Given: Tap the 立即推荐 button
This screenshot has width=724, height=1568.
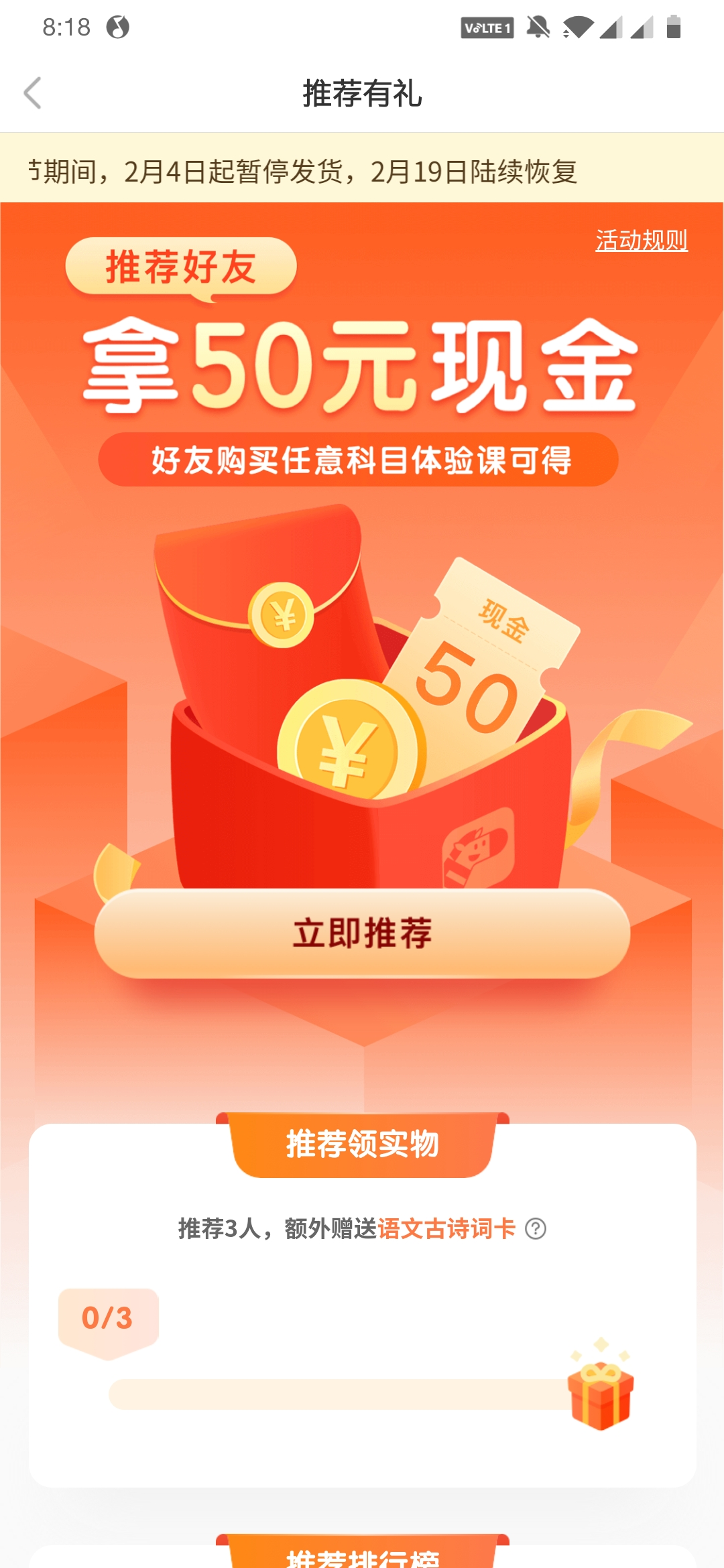Looking at the screenshot, I should (x=362, y=933).
